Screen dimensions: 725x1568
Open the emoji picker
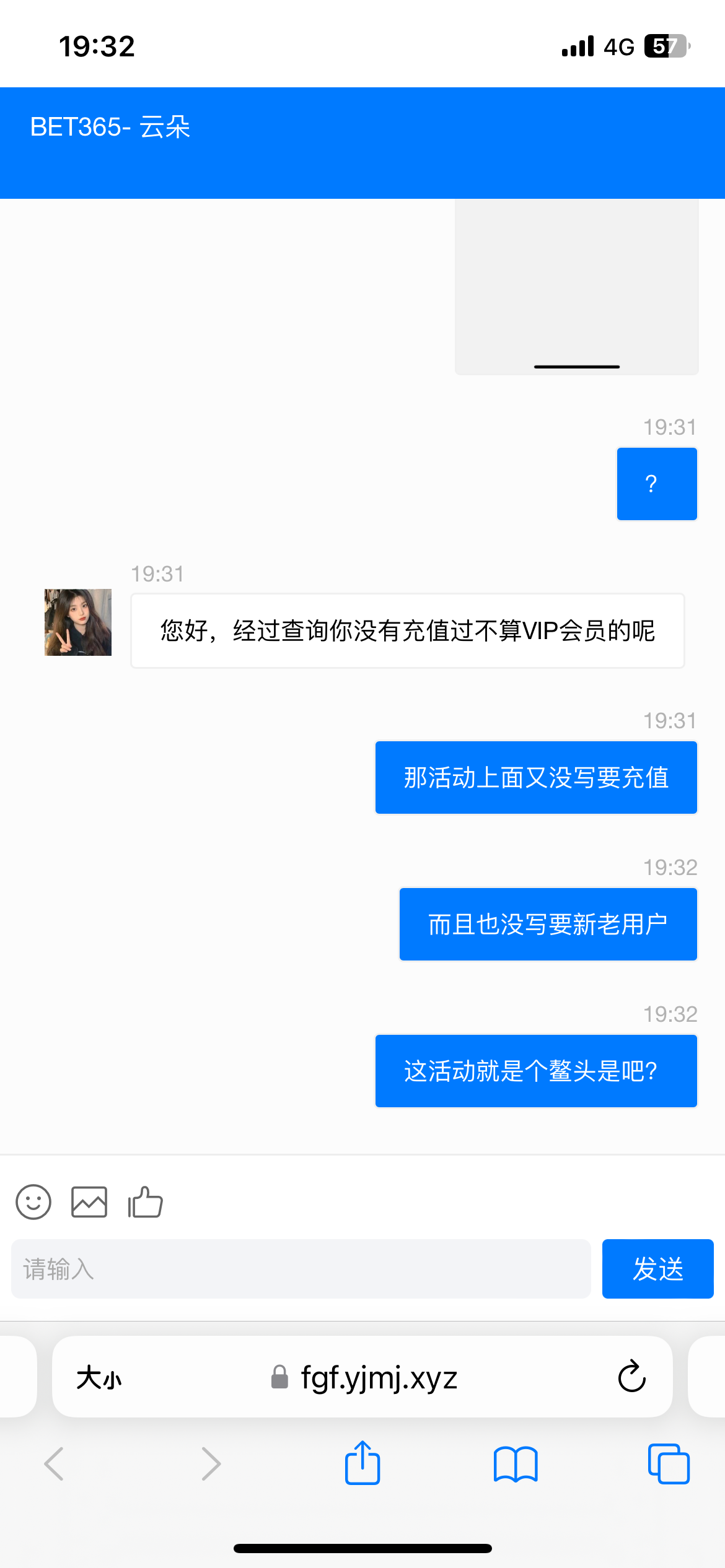coord(33,1202)
